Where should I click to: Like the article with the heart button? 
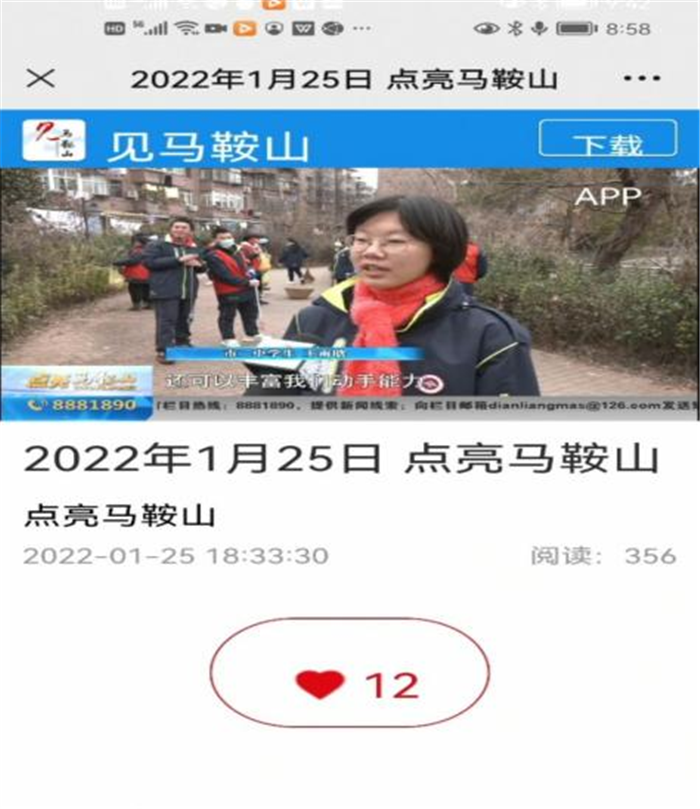tap(350, 685)
